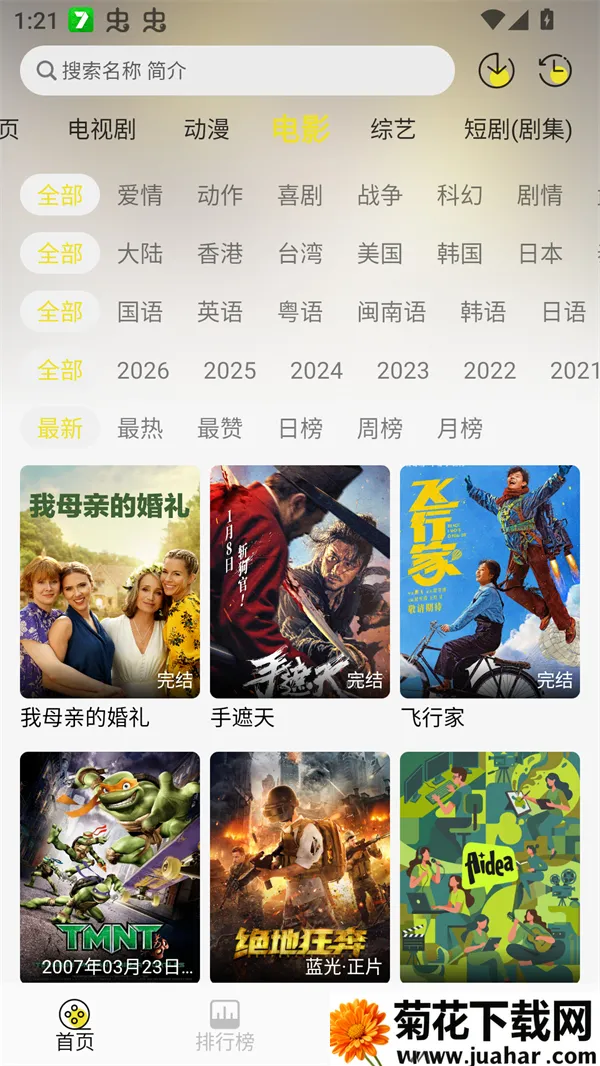The width and height of the screenshot is (600, 1066).
Task: Switch to the 电视剧 tab
Action: coord(102,129)
